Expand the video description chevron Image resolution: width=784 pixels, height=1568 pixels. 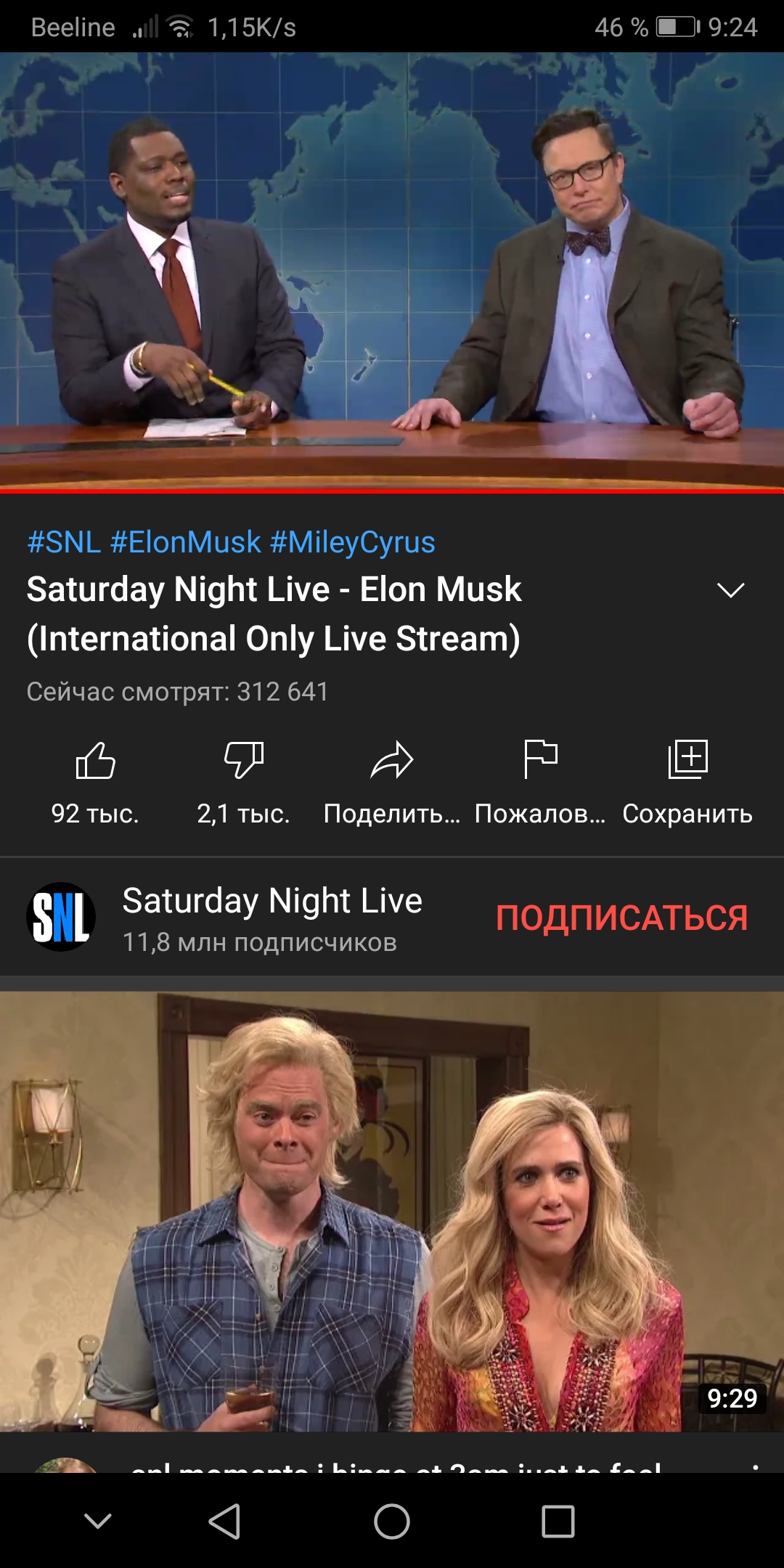[x=730, y=590]
